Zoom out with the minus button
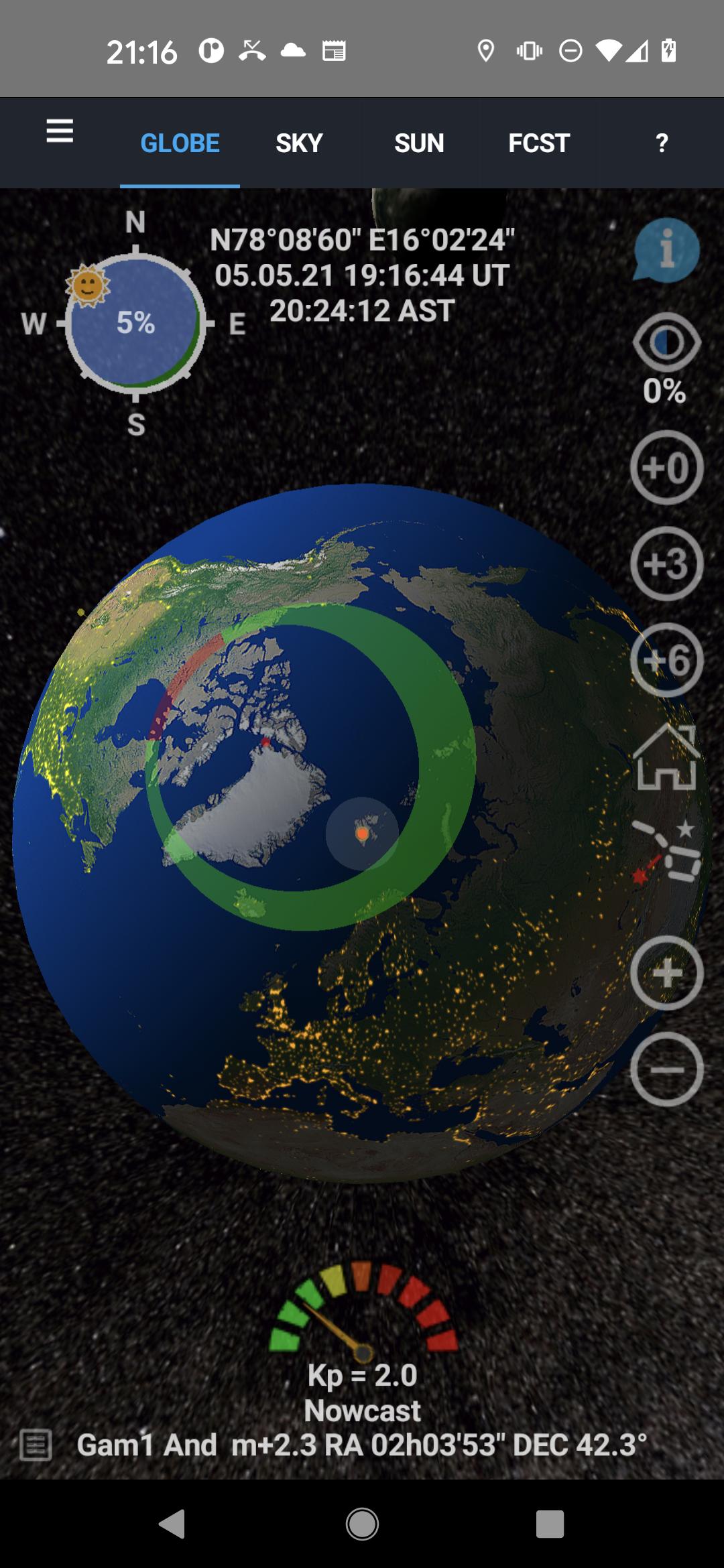724x1568 pixels. tap(666, 1069)
